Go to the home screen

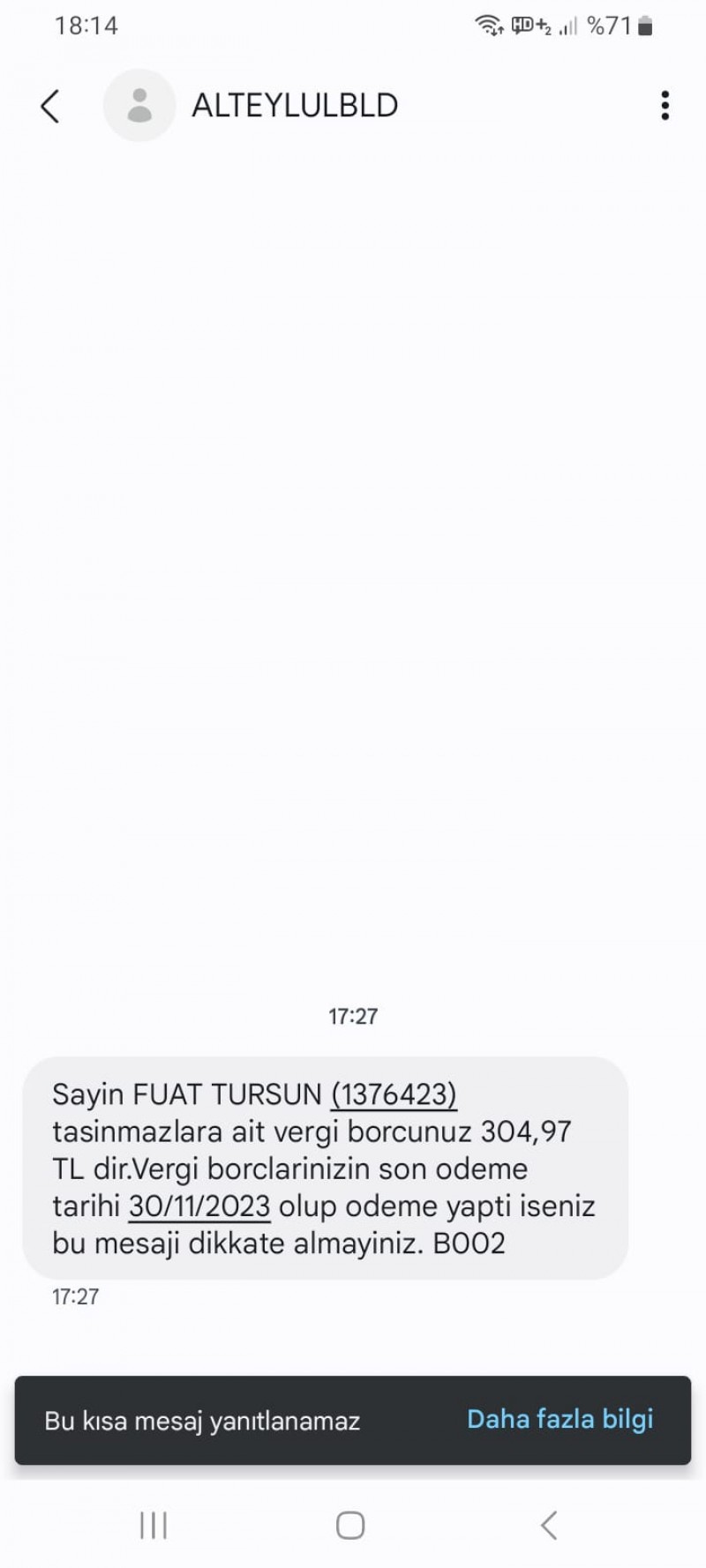point(350,1525)
